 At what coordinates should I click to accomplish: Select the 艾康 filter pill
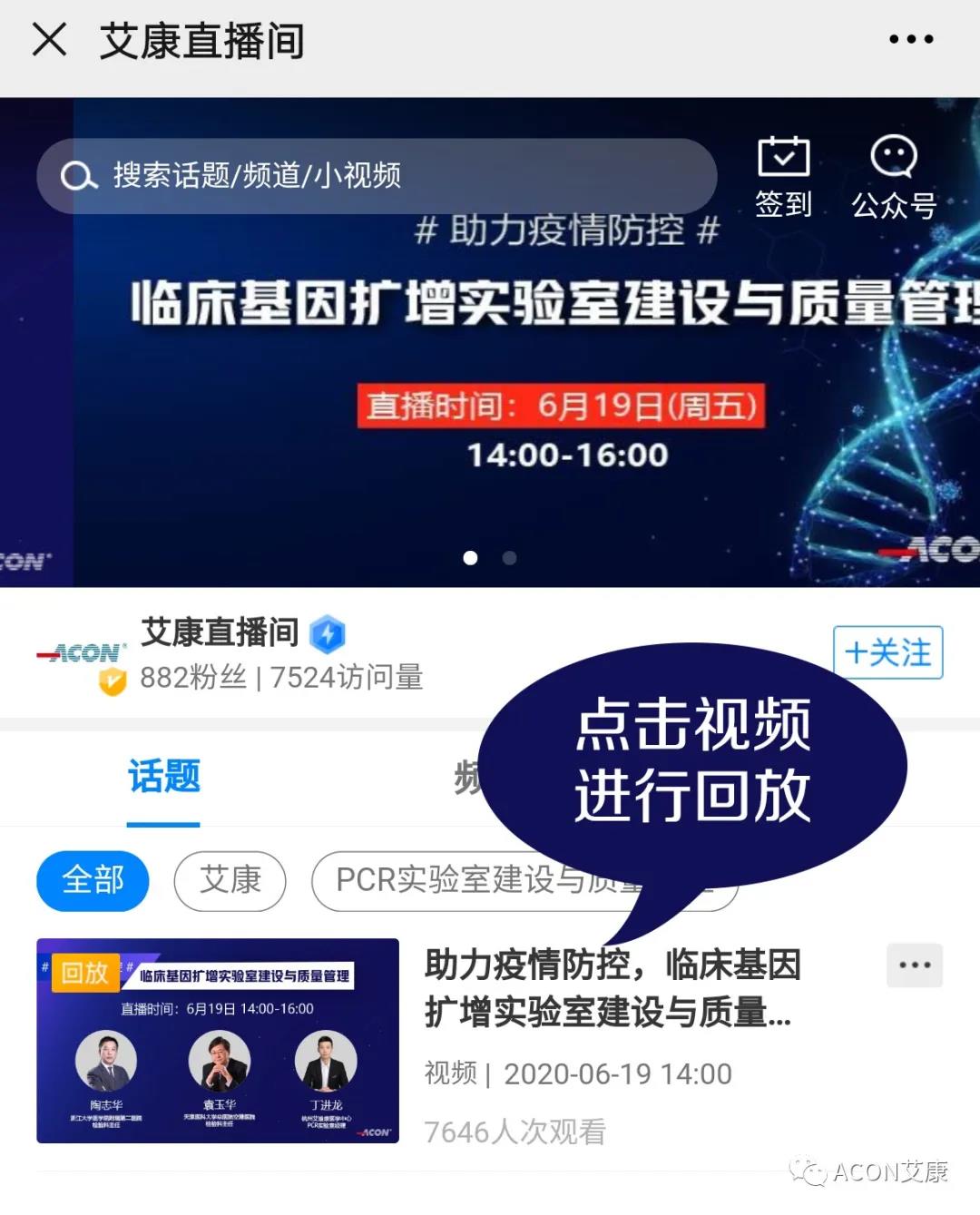[x=230, y=881]
